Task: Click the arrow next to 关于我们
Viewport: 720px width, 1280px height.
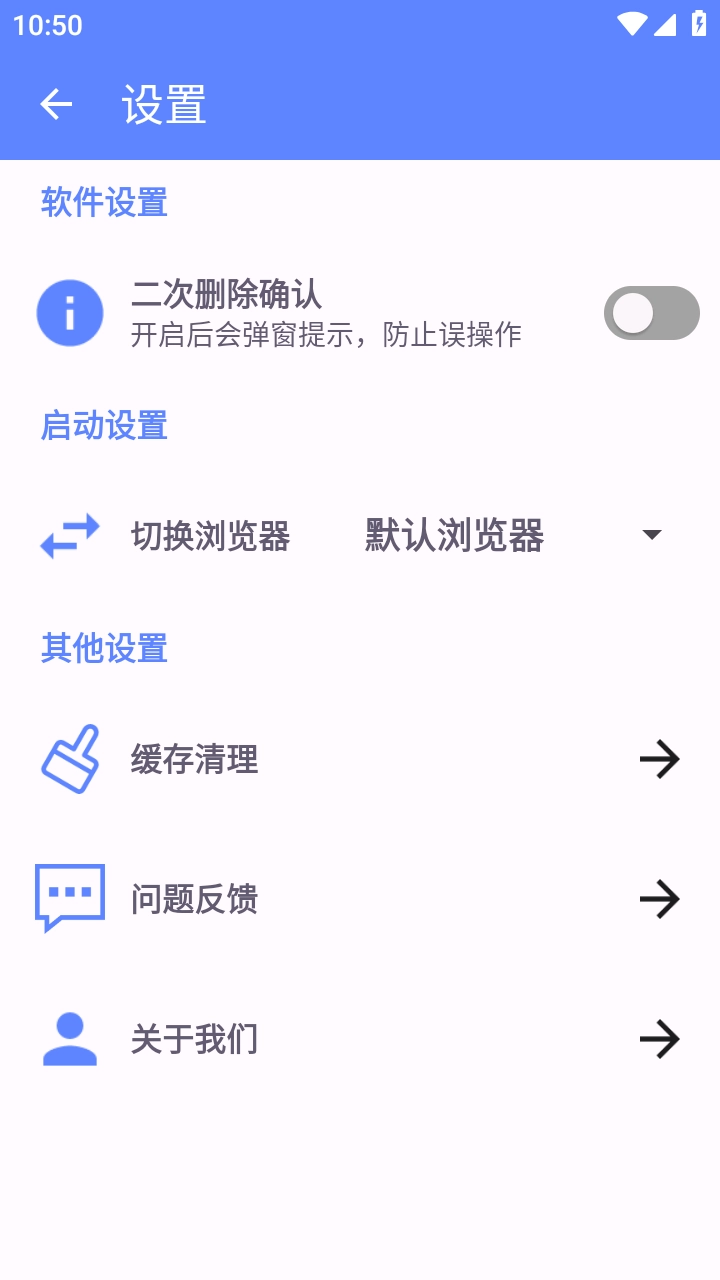Action: click(658, 1039)
